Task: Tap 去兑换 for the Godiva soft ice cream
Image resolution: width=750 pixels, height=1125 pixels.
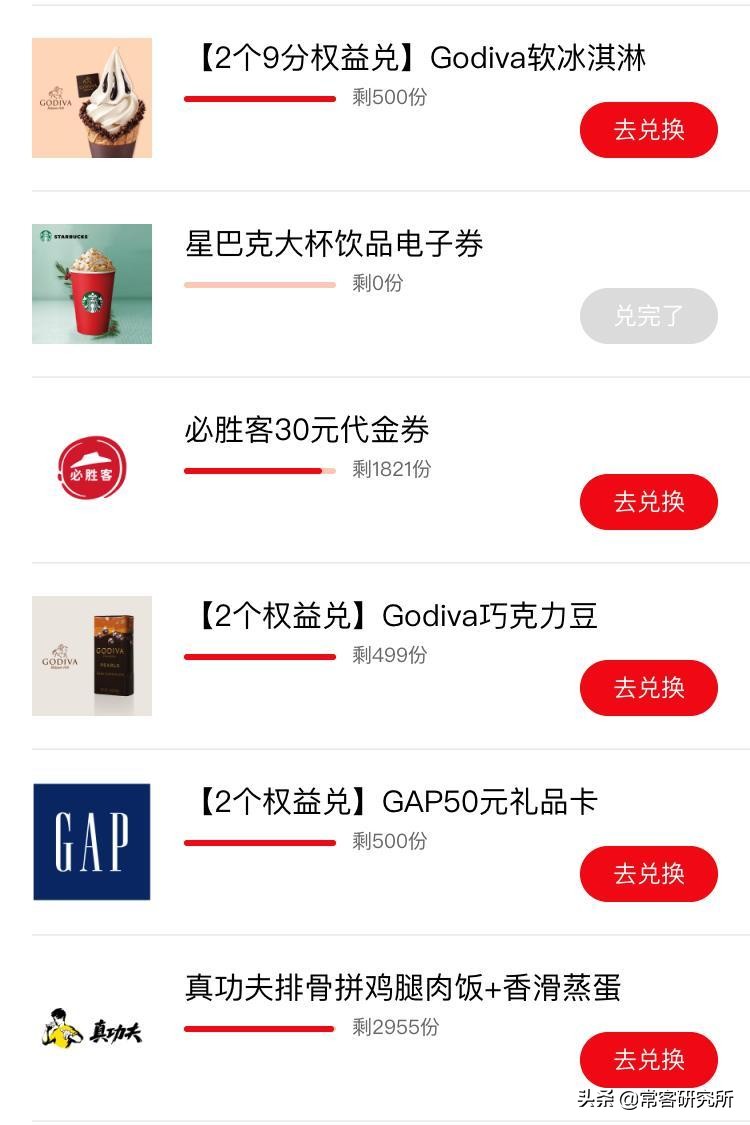Action: coord(648,130)
